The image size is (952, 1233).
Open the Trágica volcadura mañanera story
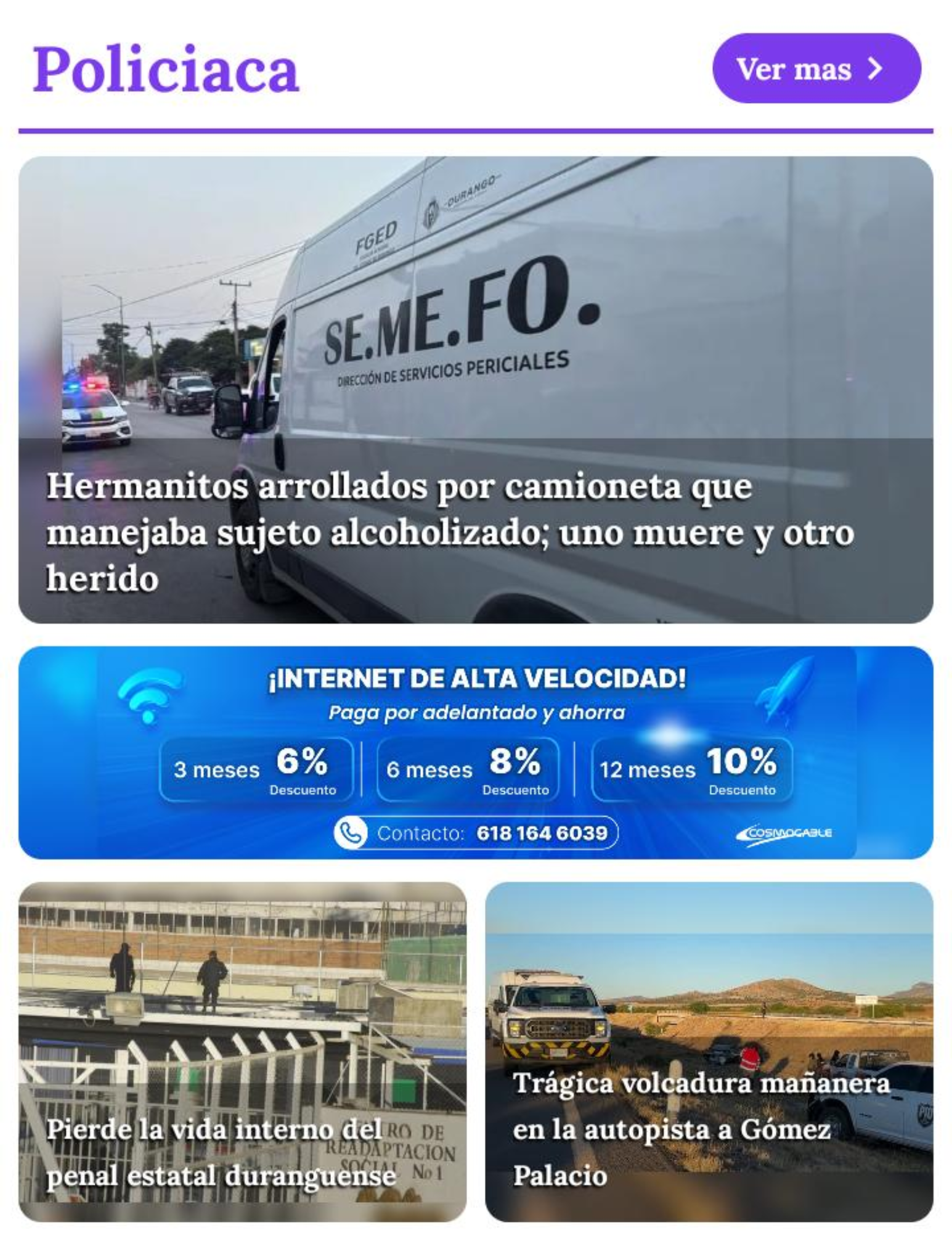coord(701,1128)
